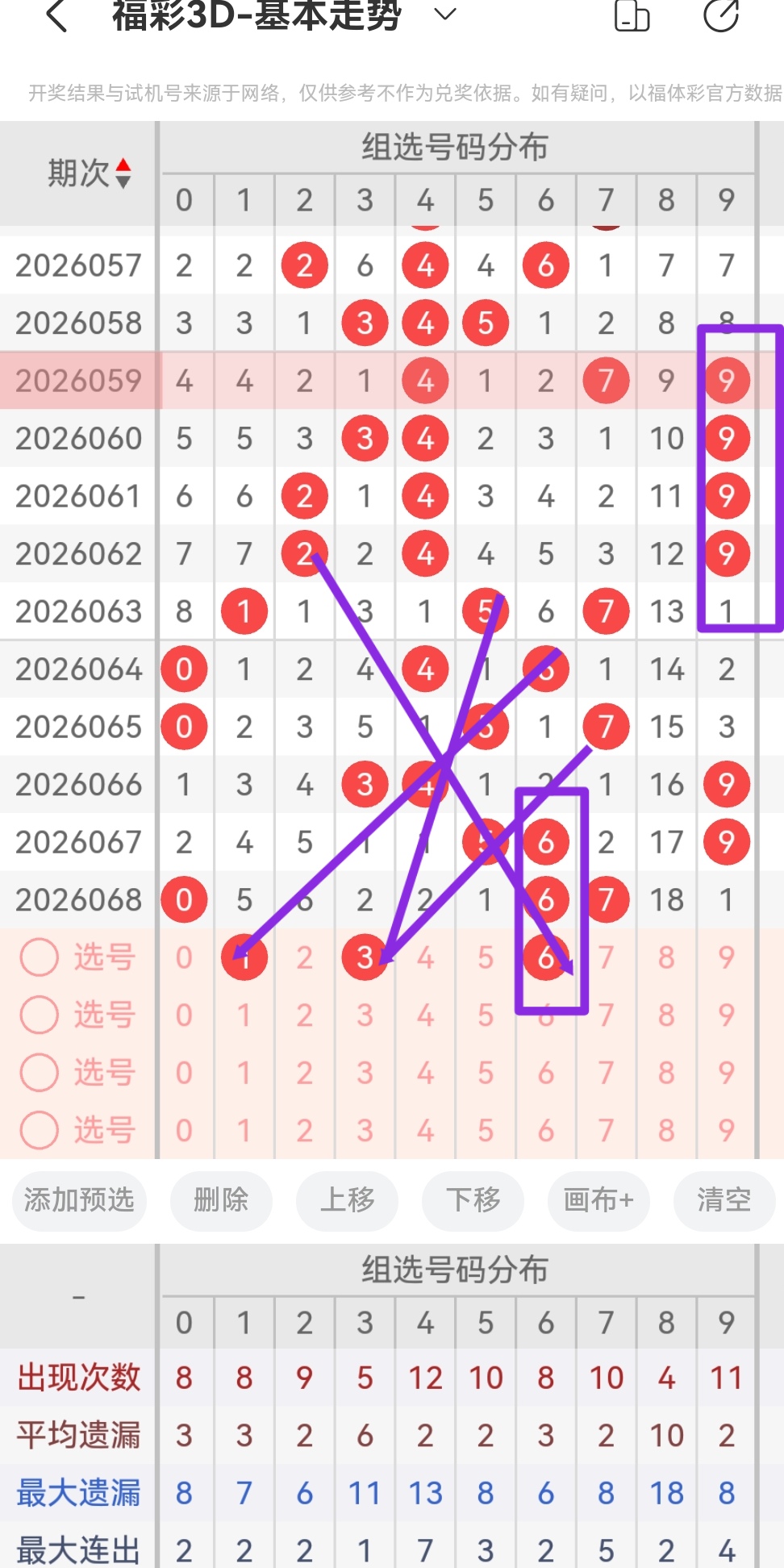This screenshot has width=784, height=1568.
Task: Select the radio circle on the second 选号 row
Action: (38, 1015)
